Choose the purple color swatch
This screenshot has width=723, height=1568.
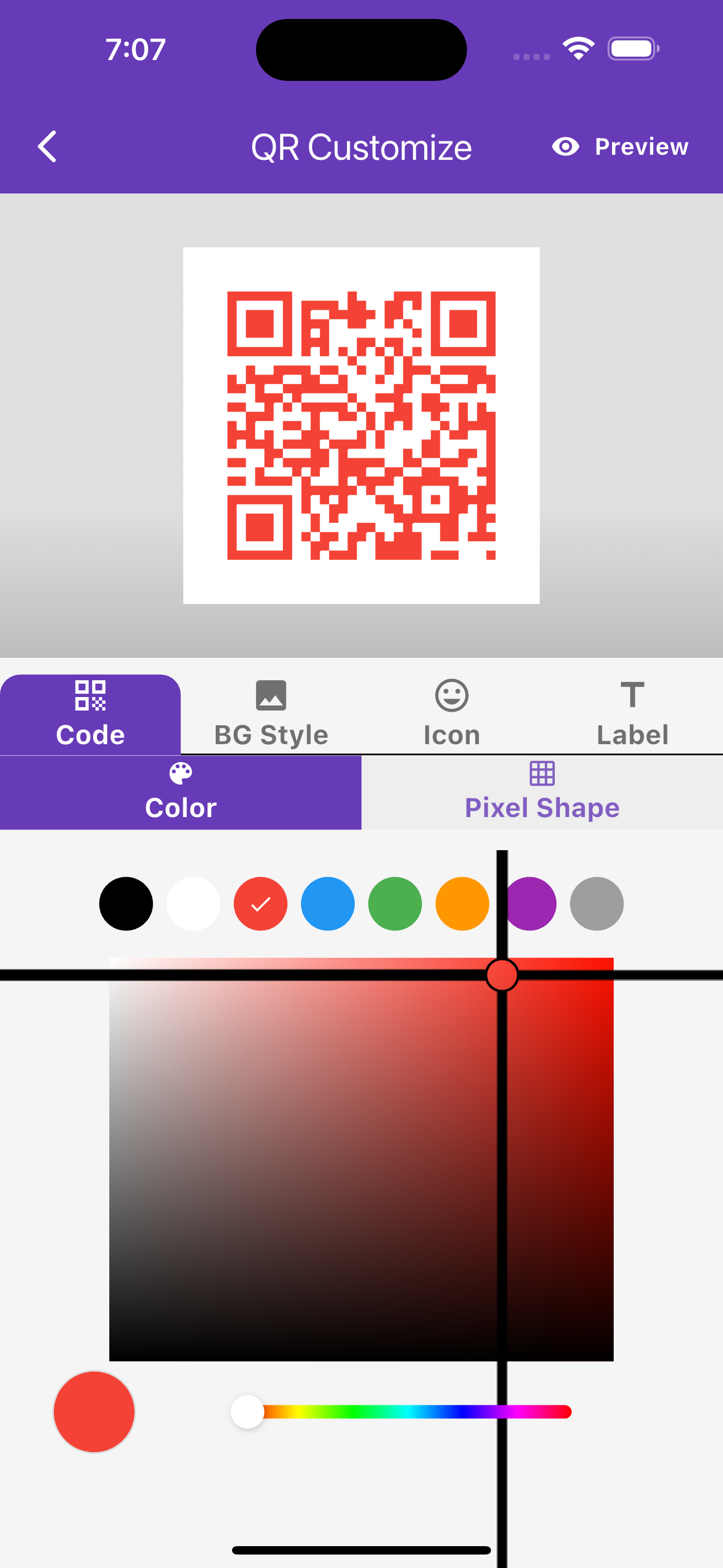533,904
